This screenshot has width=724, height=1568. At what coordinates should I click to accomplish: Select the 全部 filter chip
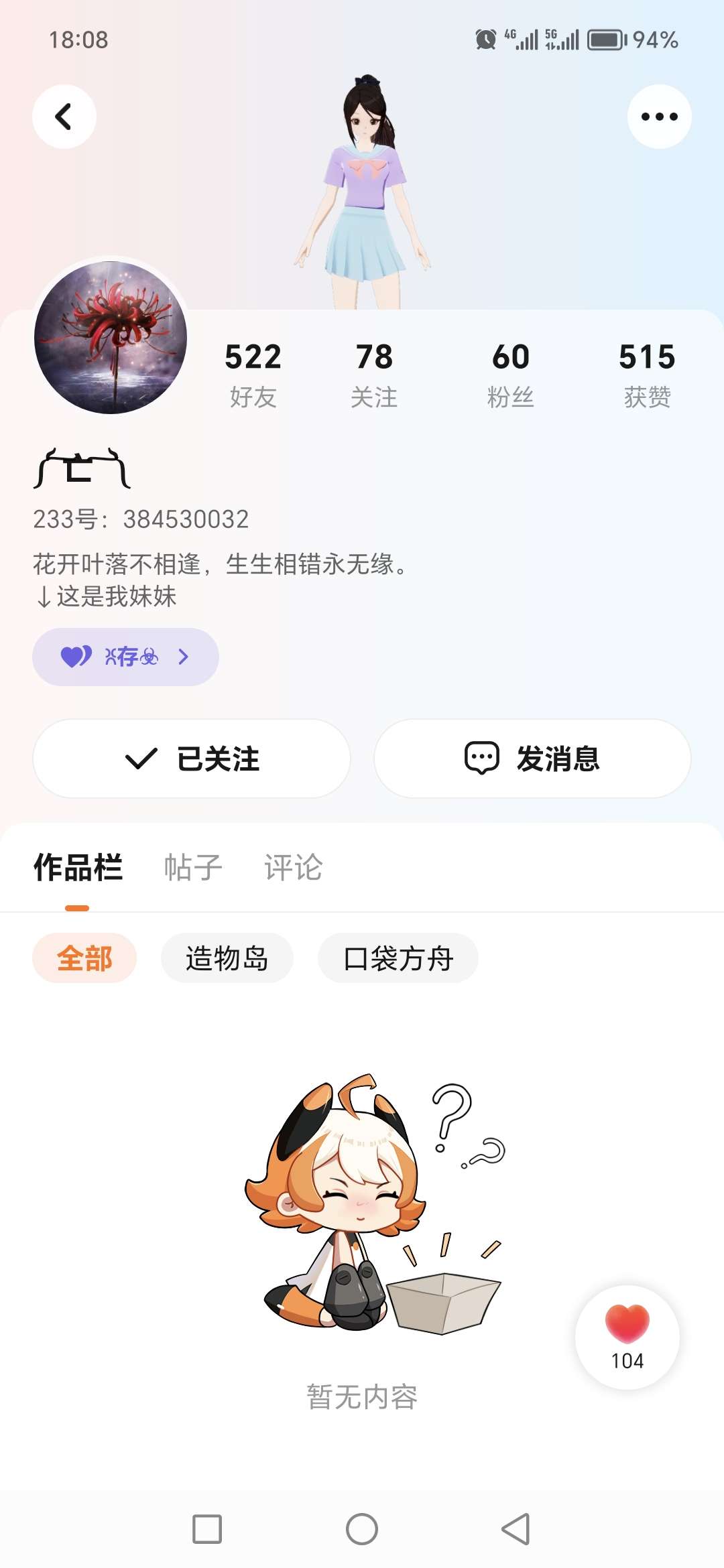(84, 958)
